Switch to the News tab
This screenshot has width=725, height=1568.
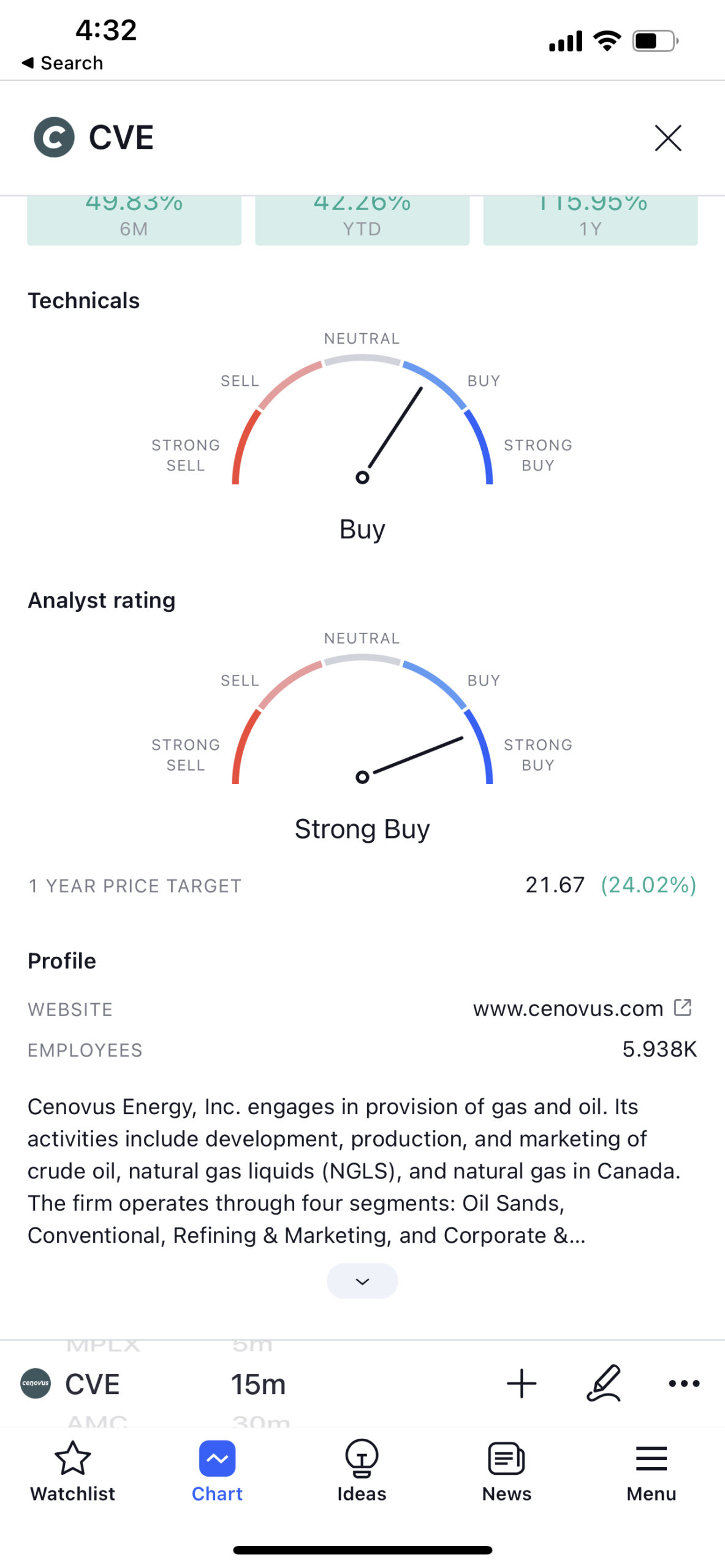click(x=506, y=1471)
